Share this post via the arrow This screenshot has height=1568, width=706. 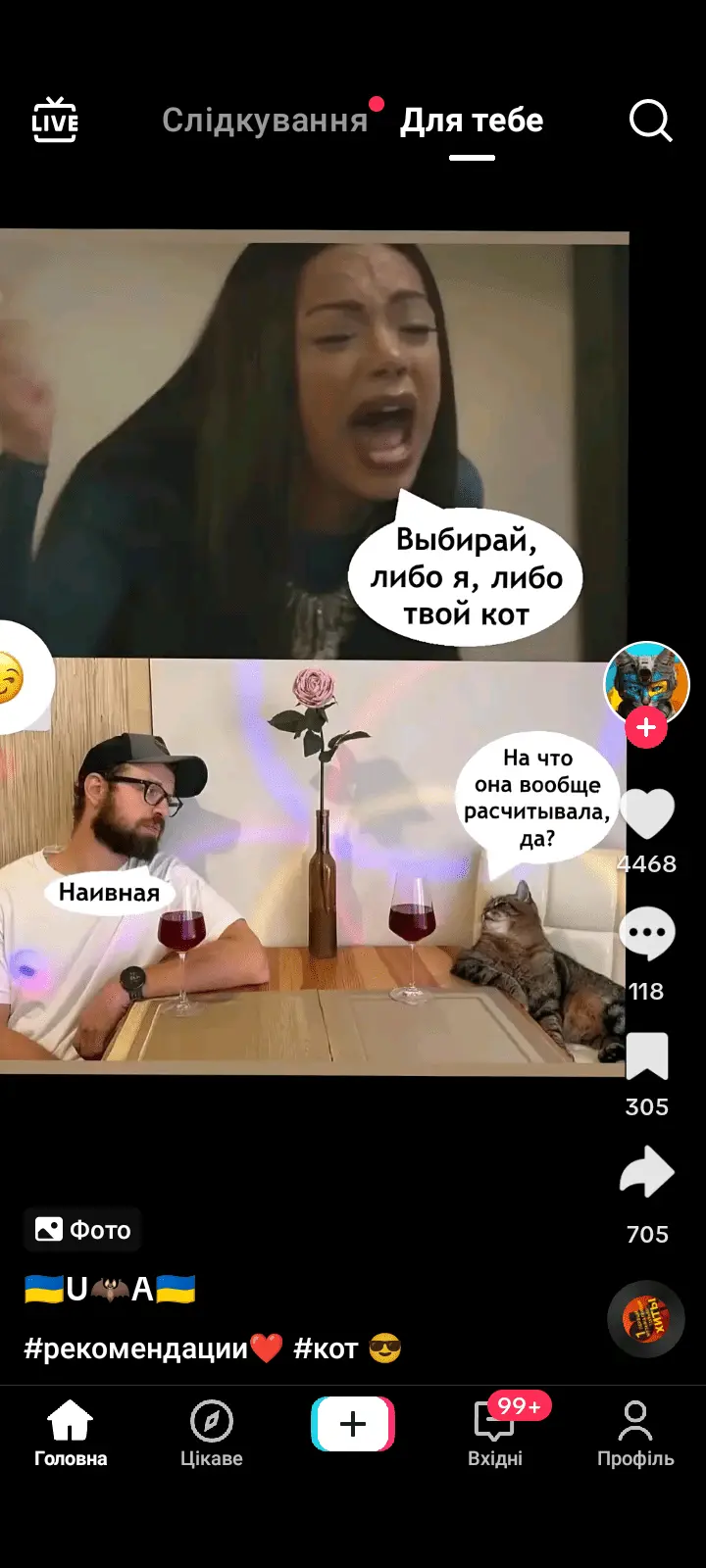pyautogui.click(x=647, y=1173)
